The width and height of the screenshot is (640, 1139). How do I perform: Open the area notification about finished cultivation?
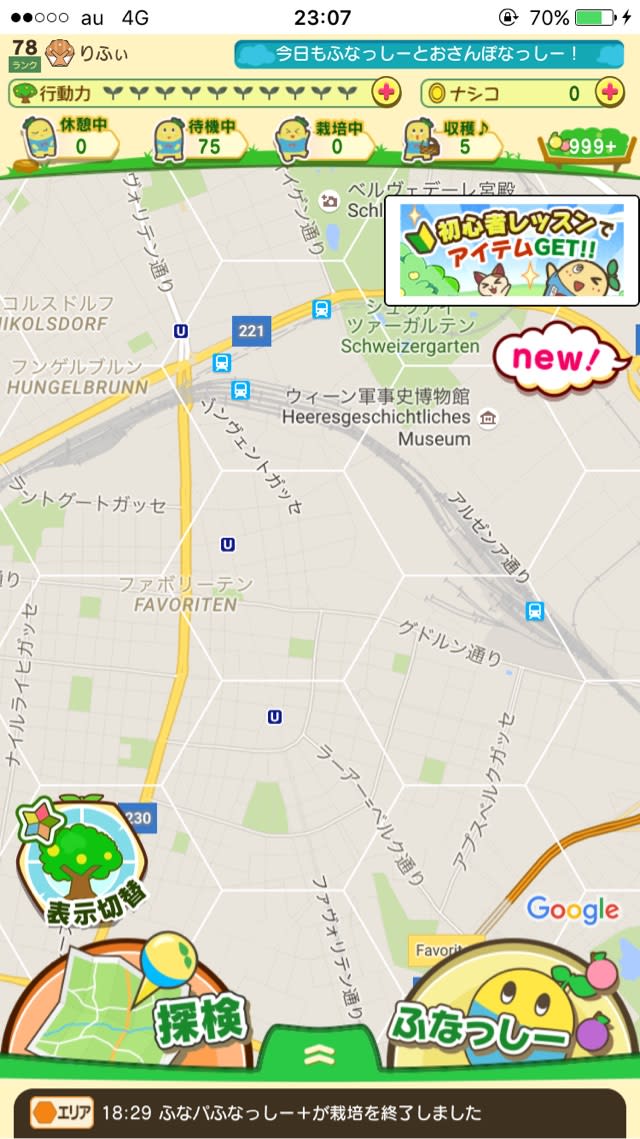pos(320,1112)
